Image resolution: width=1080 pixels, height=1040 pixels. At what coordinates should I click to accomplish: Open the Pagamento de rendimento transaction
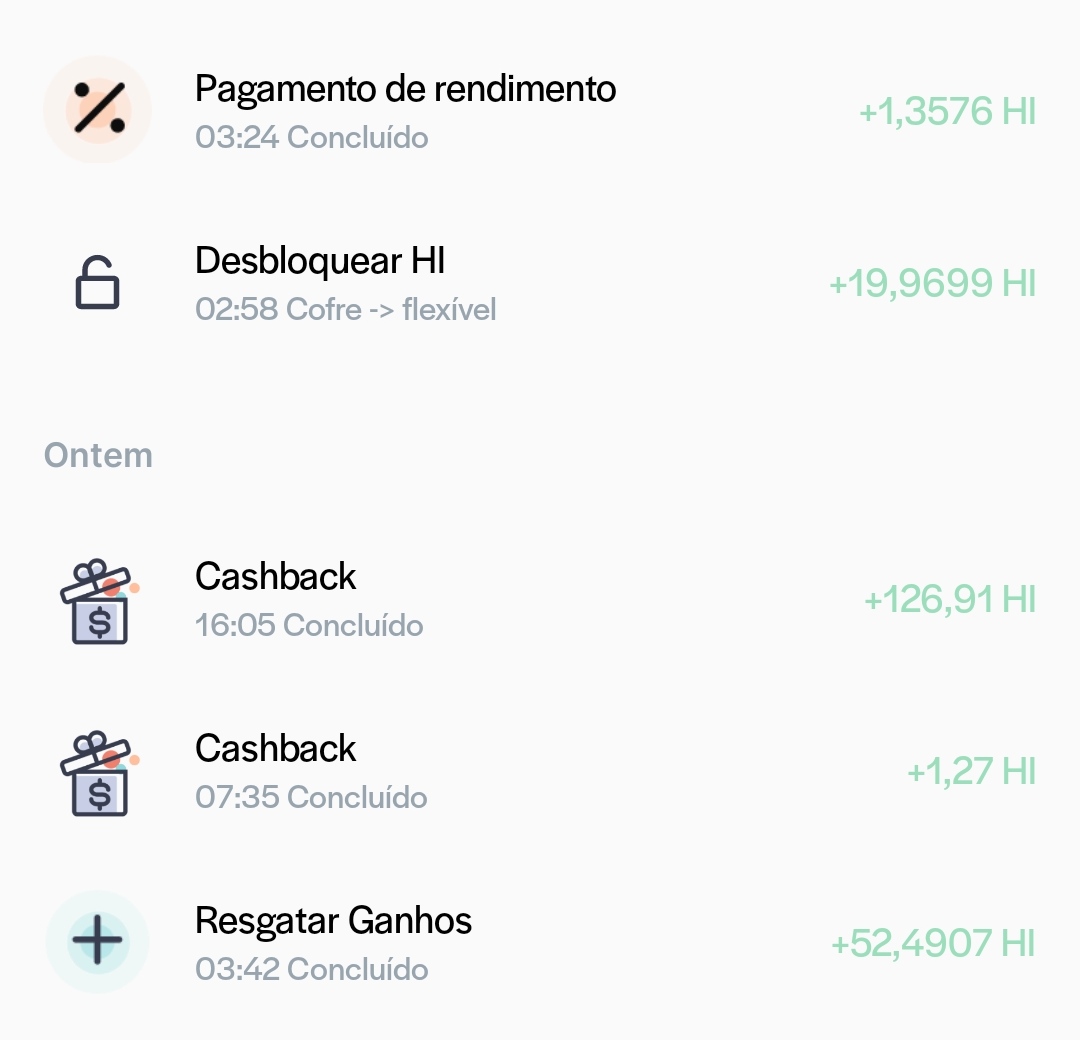point(405,110)
